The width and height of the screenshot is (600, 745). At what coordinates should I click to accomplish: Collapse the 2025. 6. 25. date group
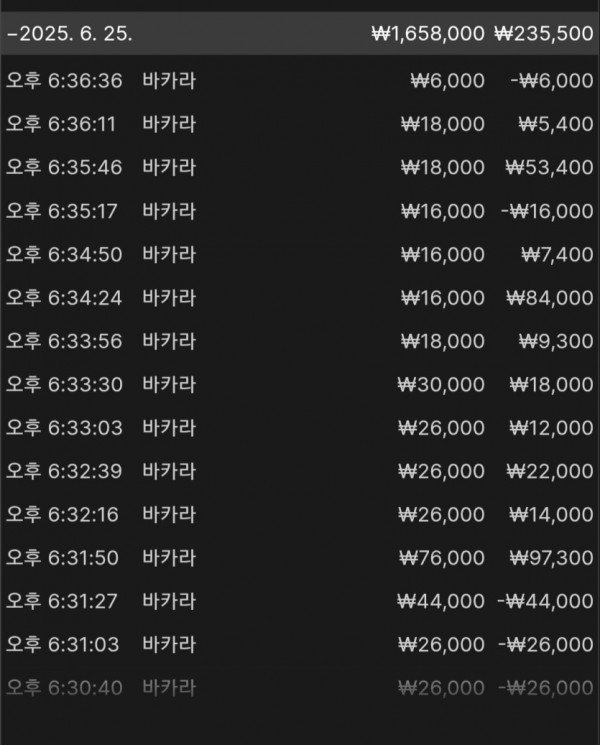click(70, 34)
